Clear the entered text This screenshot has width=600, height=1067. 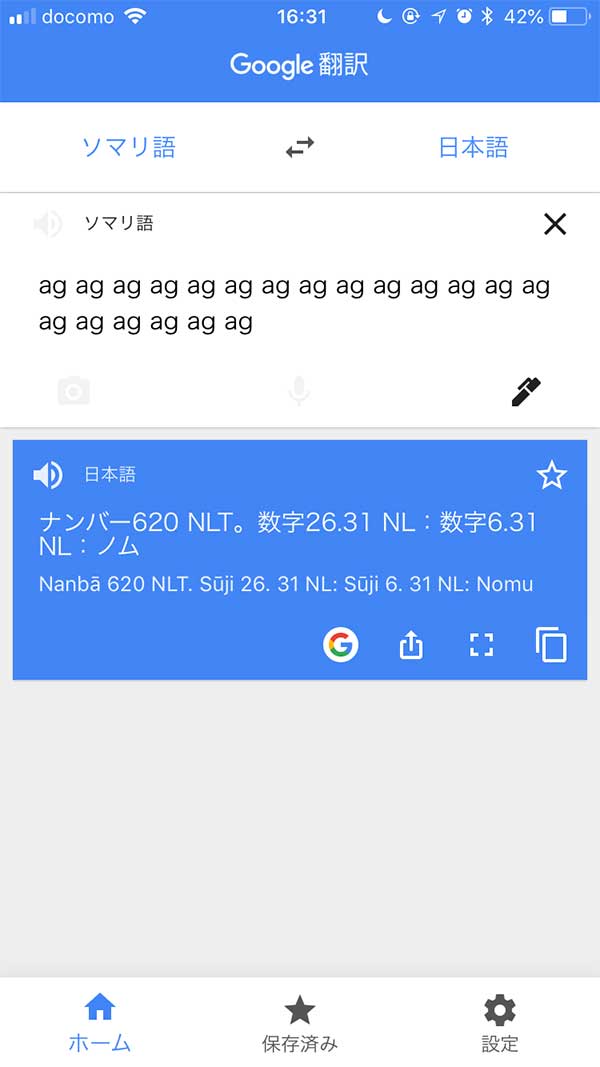pos(554,224)
